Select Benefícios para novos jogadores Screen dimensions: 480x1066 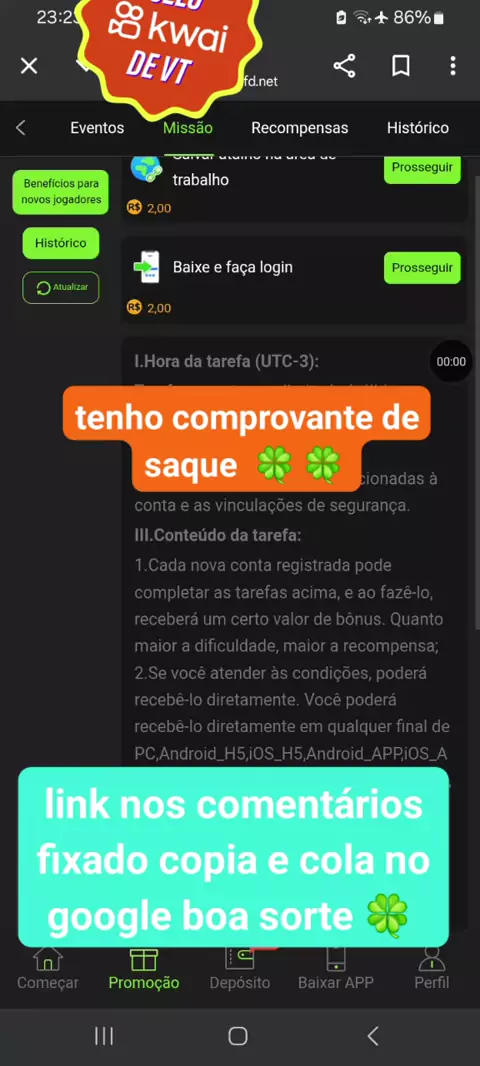[x=61, y=192]
